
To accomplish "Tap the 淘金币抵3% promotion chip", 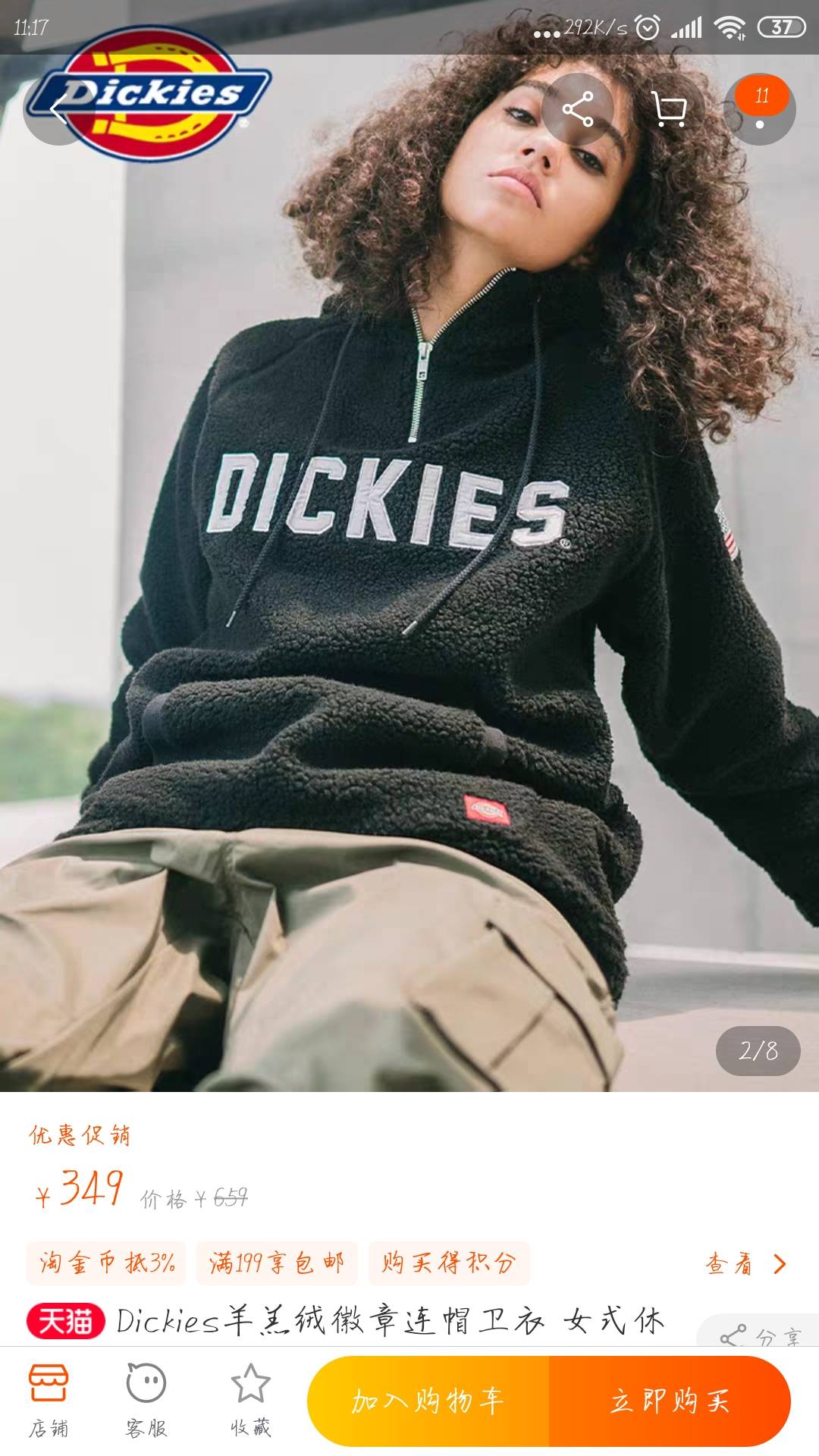I will (106, 1263).
